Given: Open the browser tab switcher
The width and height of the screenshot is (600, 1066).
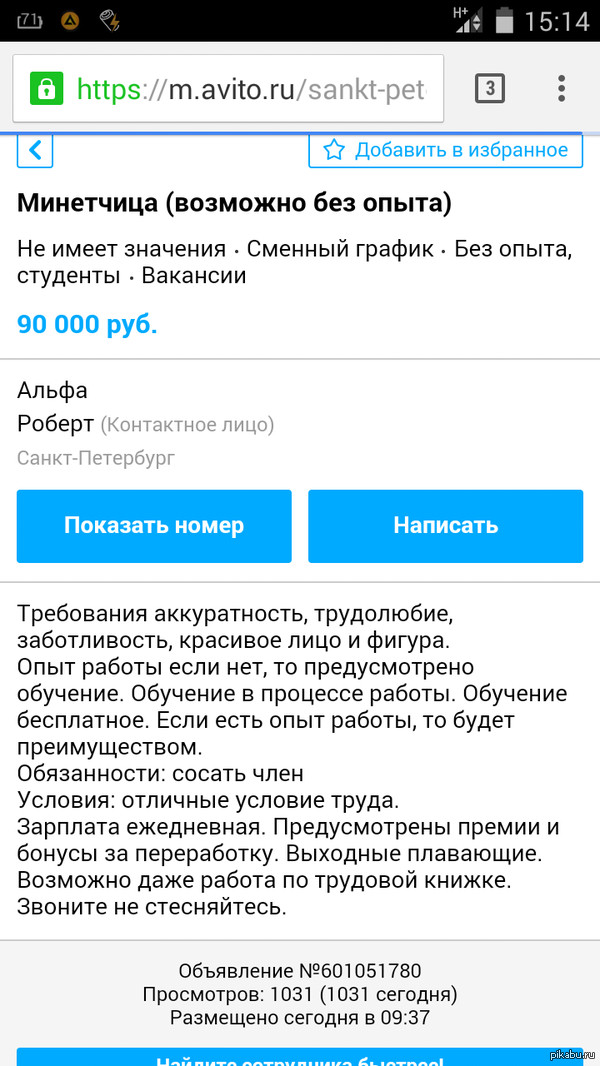Looking at the screenshot, I should (x=489, y=89).
